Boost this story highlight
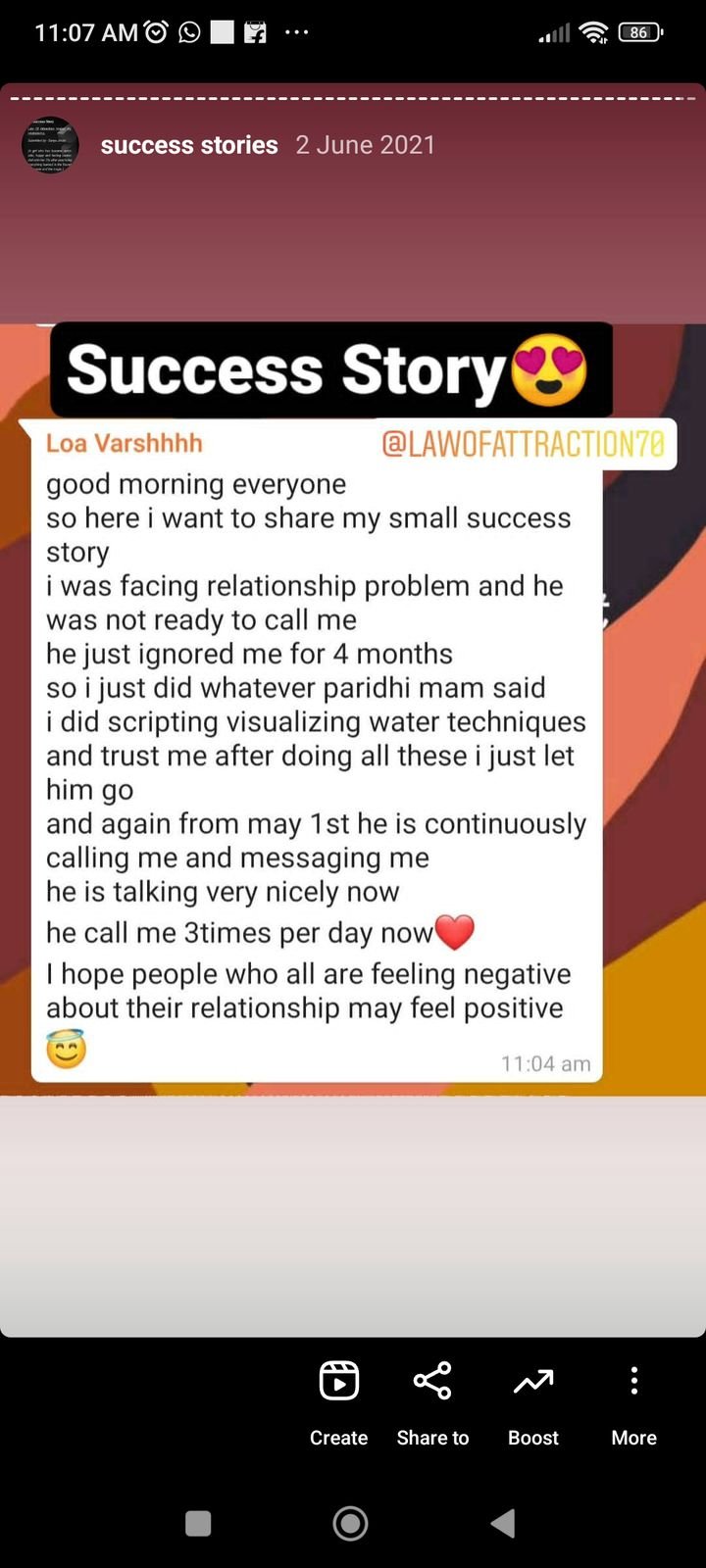Screen dimensions: 706x1568 [532, 1400]
